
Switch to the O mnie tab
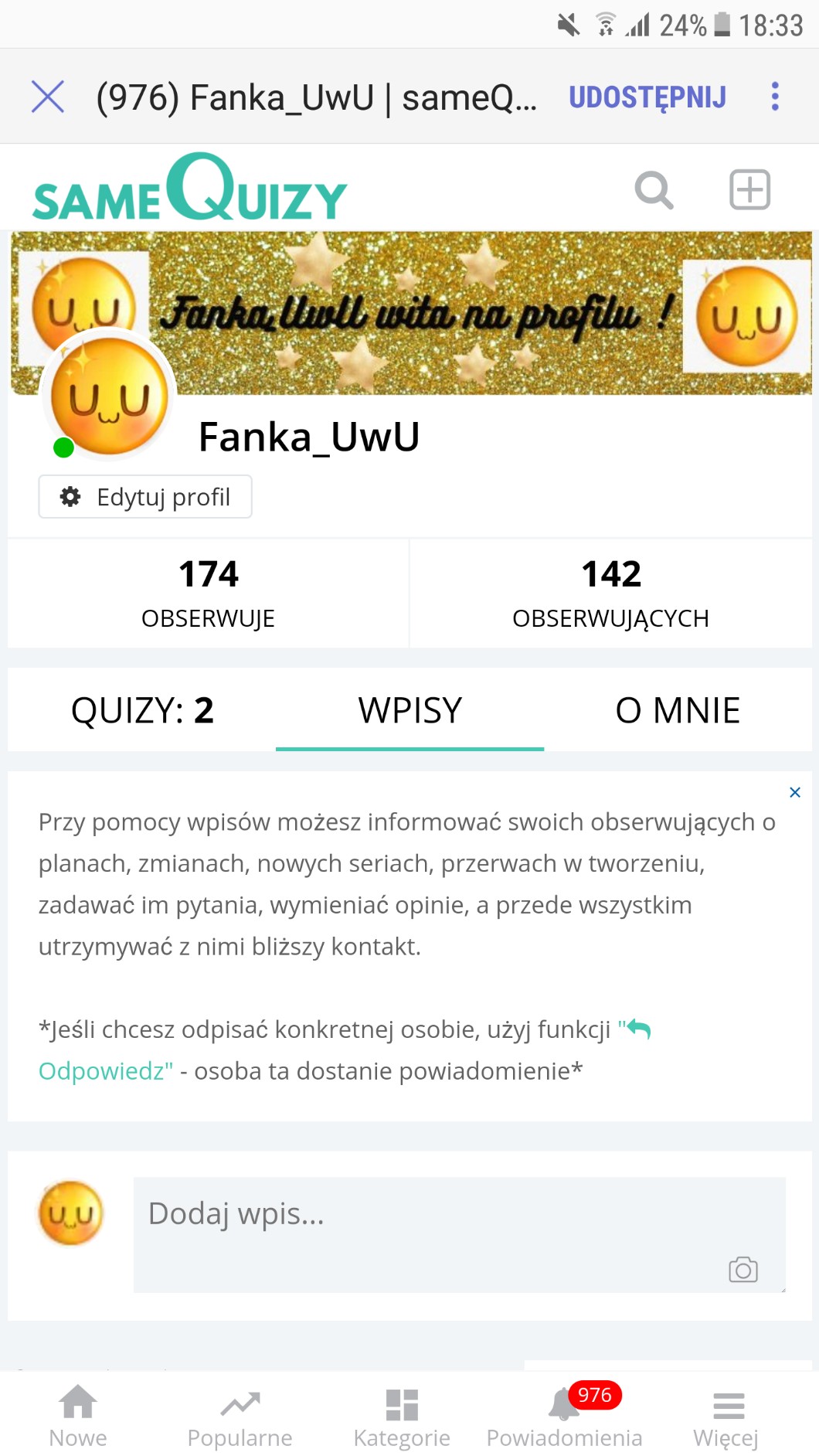[x=678, y=710]
